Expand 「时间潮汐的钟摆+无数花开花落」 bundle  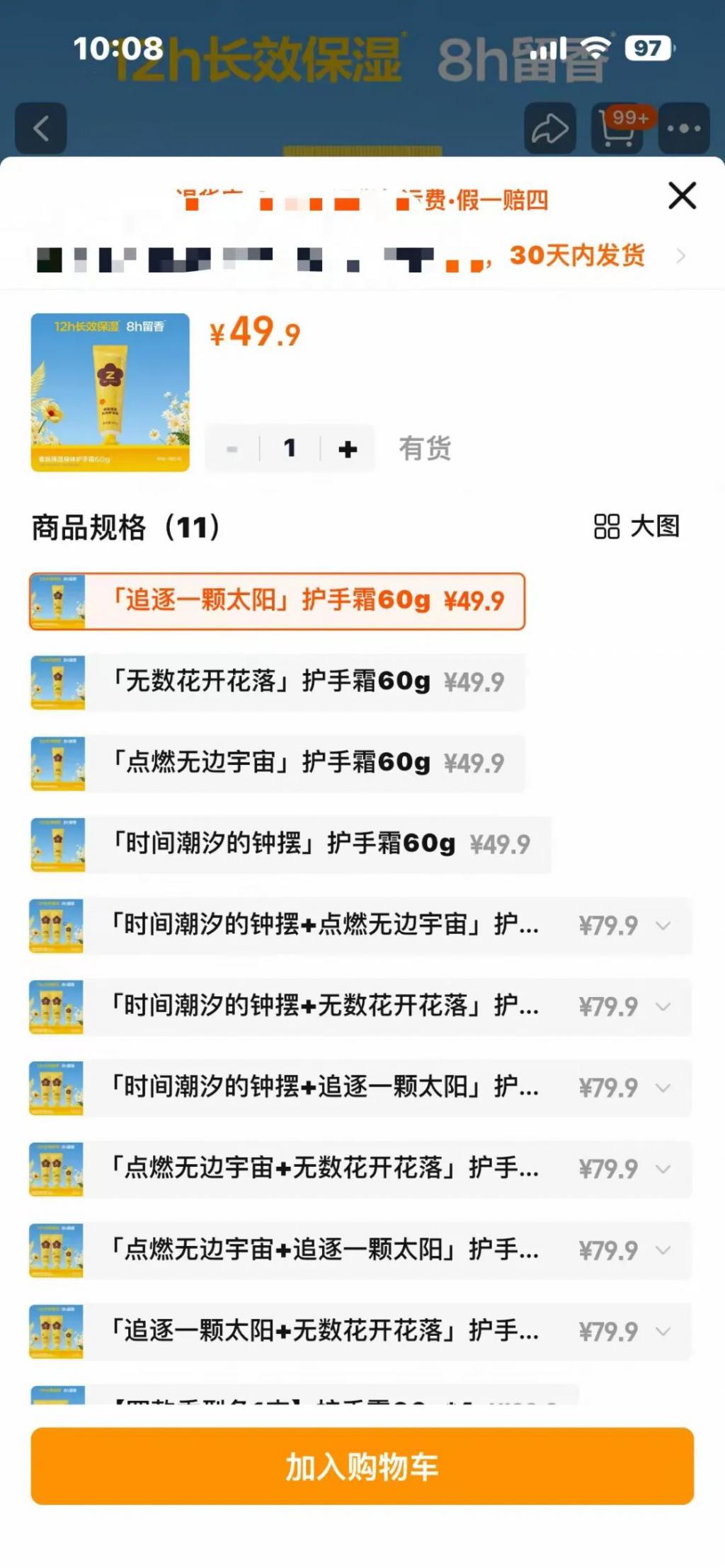point(663,1007)
